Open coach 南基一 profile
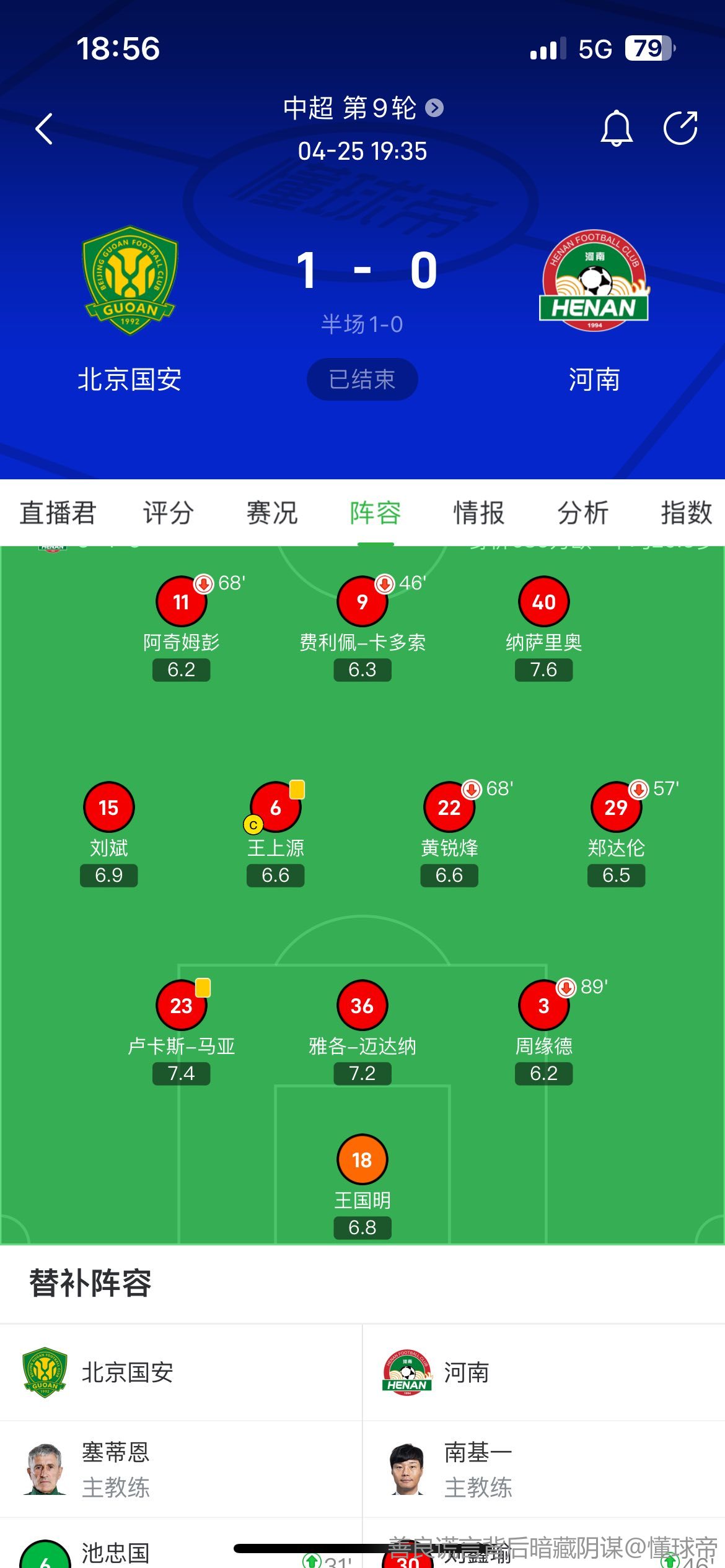Image resolution: width=725 pixels, height=1568 pixels. pyautogui.click(x=449, y=1469)
